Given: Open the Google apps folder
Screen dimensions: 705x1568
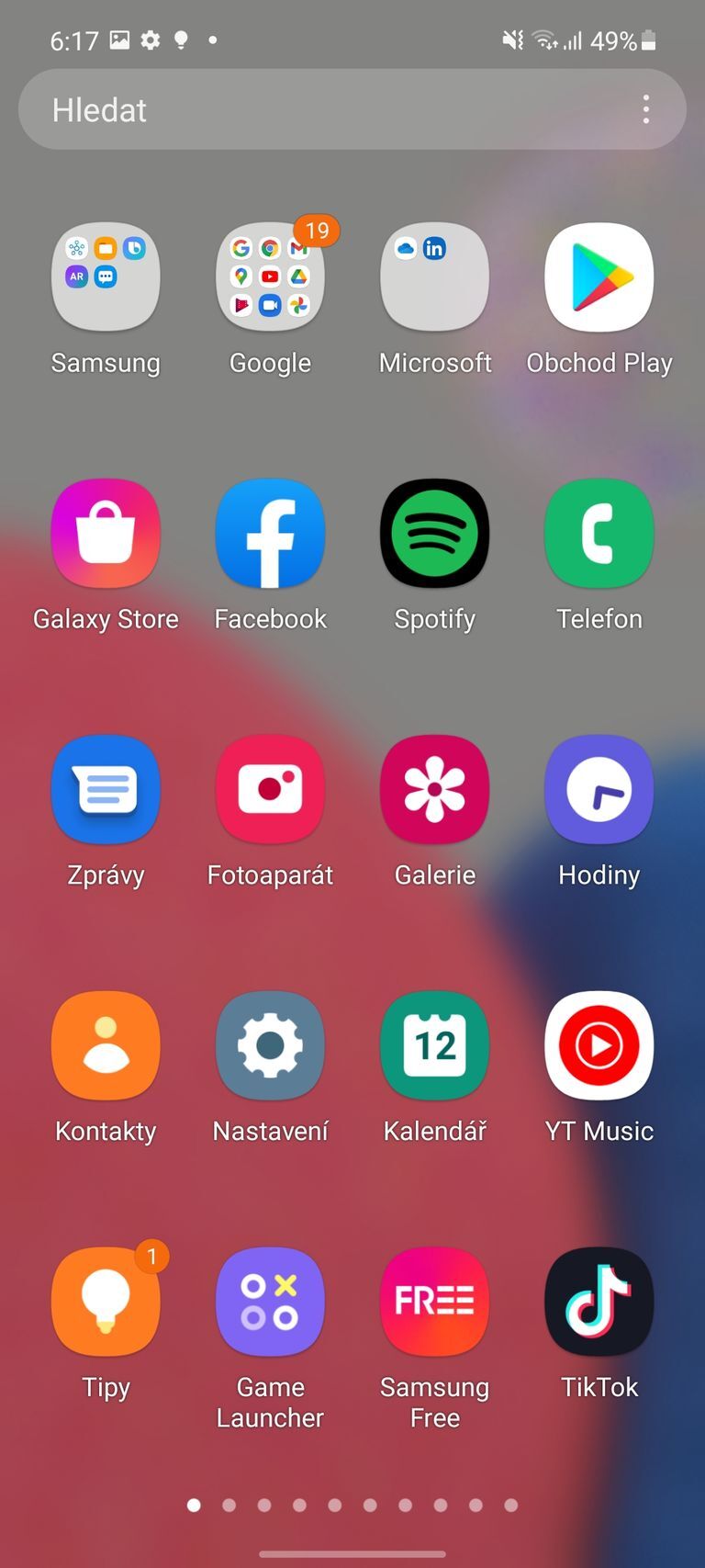Looking at the screenshot, I should pyautogui.click(x=270, y=277).
